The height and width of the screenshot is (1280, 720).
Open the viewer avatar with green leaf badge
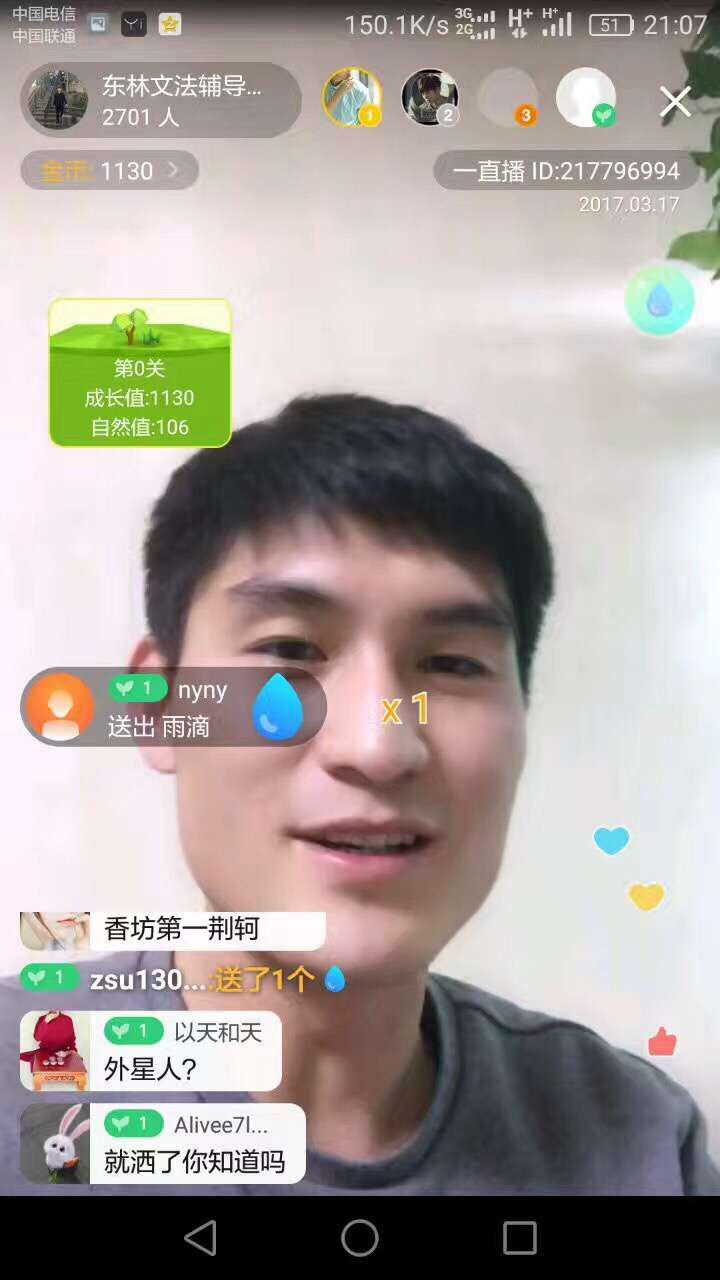click(586, 97)
